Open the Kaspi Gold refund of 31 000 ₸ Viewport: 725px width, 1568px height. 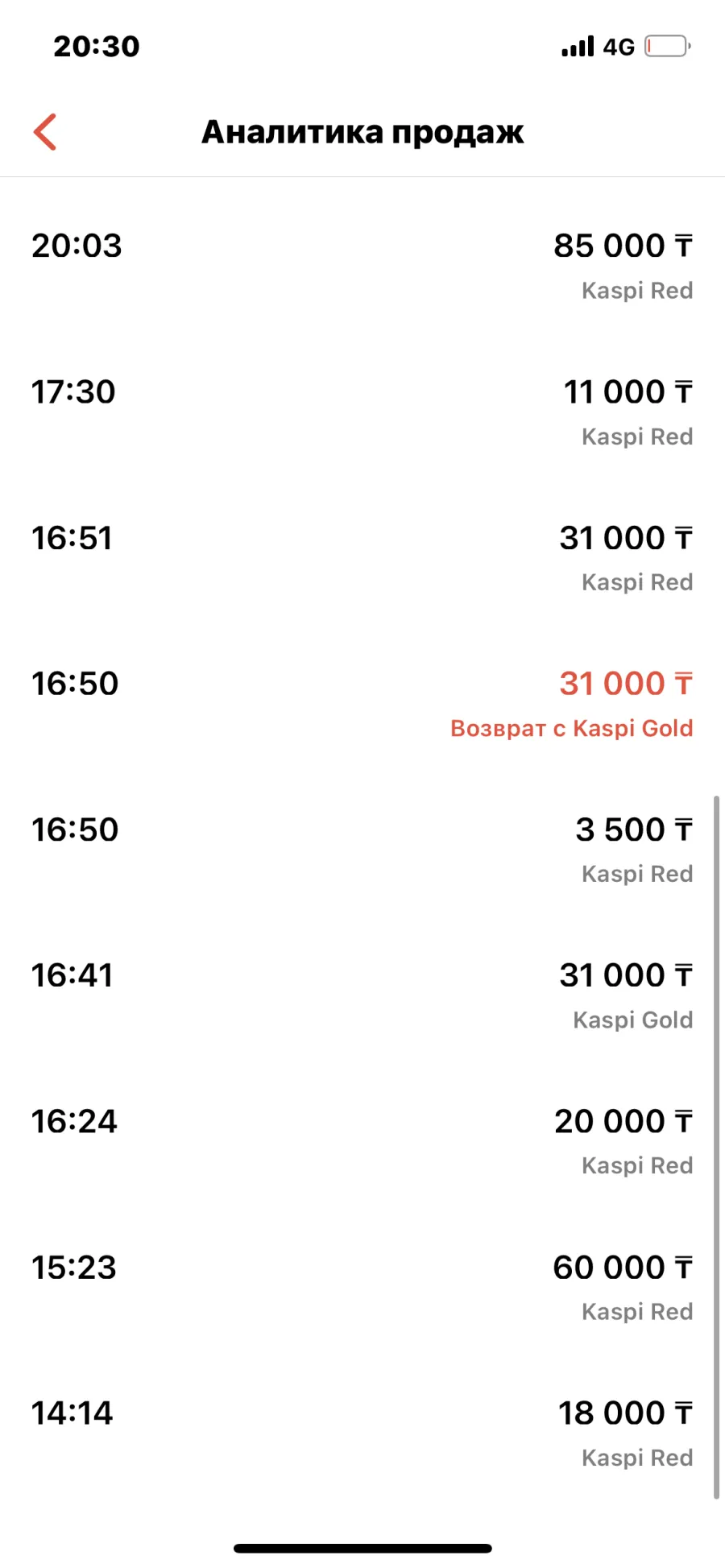point(362,705)
